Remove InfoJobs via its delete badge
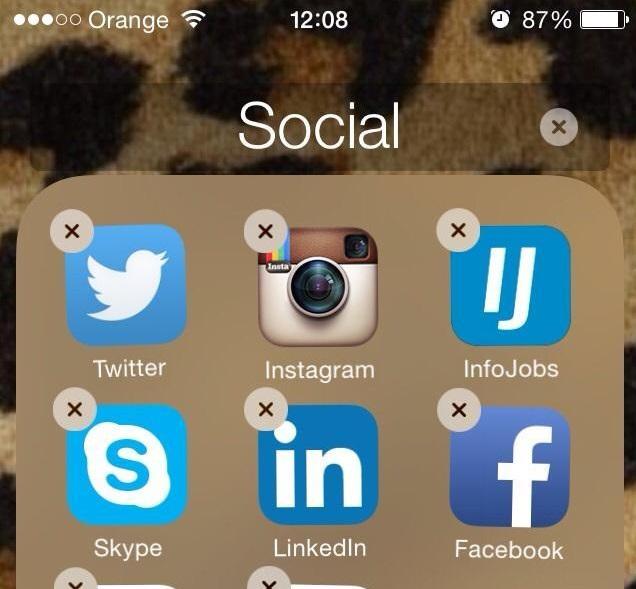636x589 pixels. pyautogui.click(x=458, y=230)
